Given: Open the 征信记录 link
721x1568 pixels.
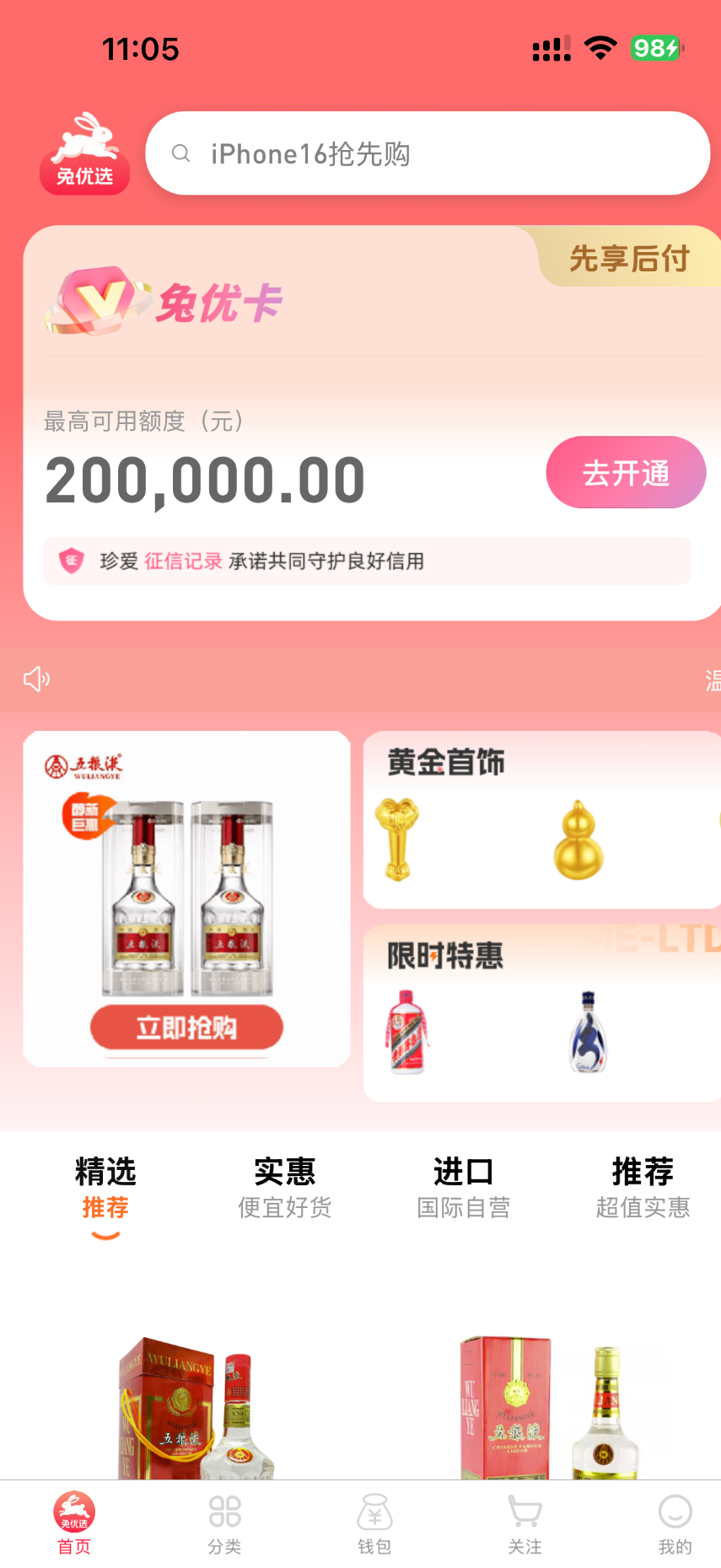Looking at the screenshot, I should point(183,561).
